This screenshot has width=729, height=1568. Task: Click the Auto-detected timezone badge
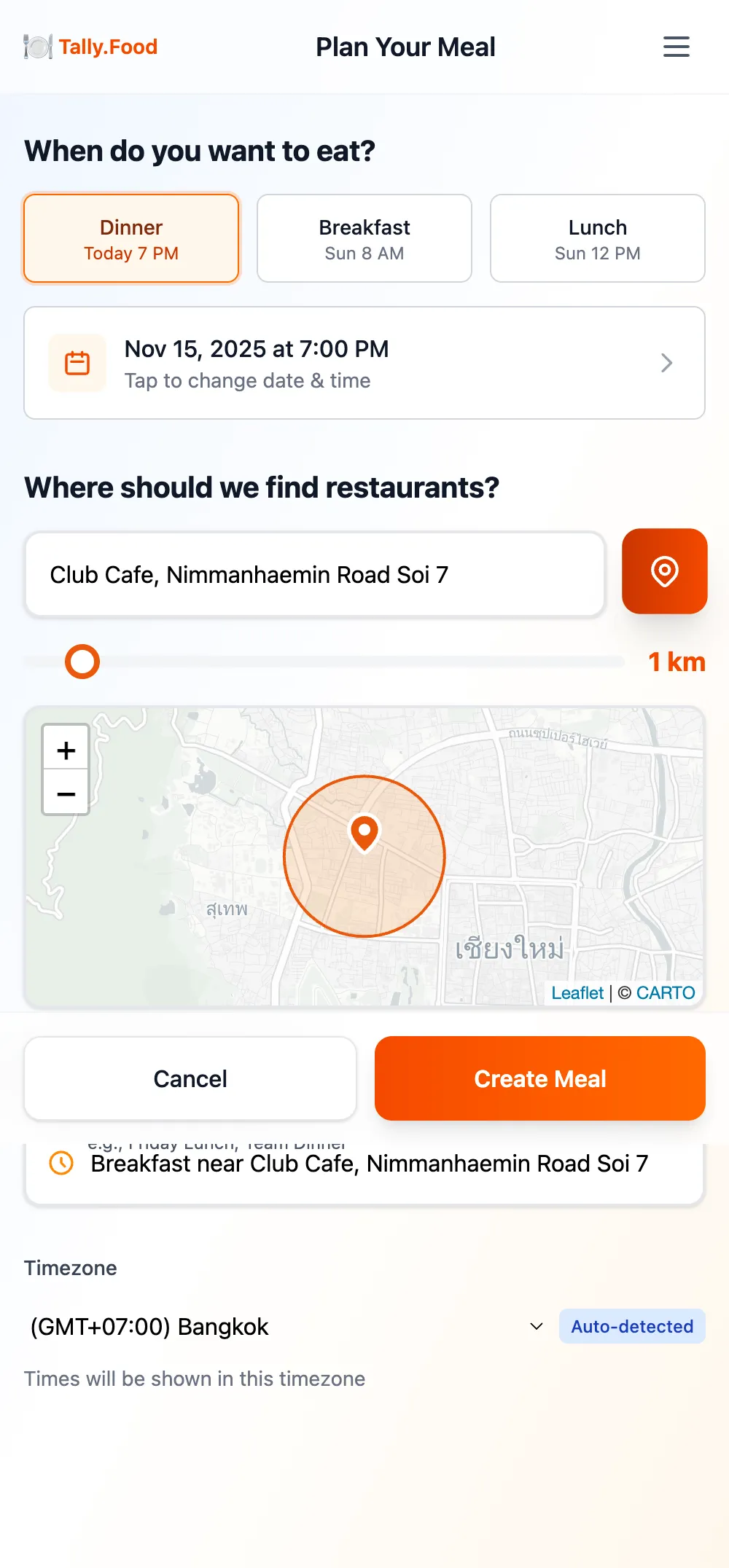631,1326
